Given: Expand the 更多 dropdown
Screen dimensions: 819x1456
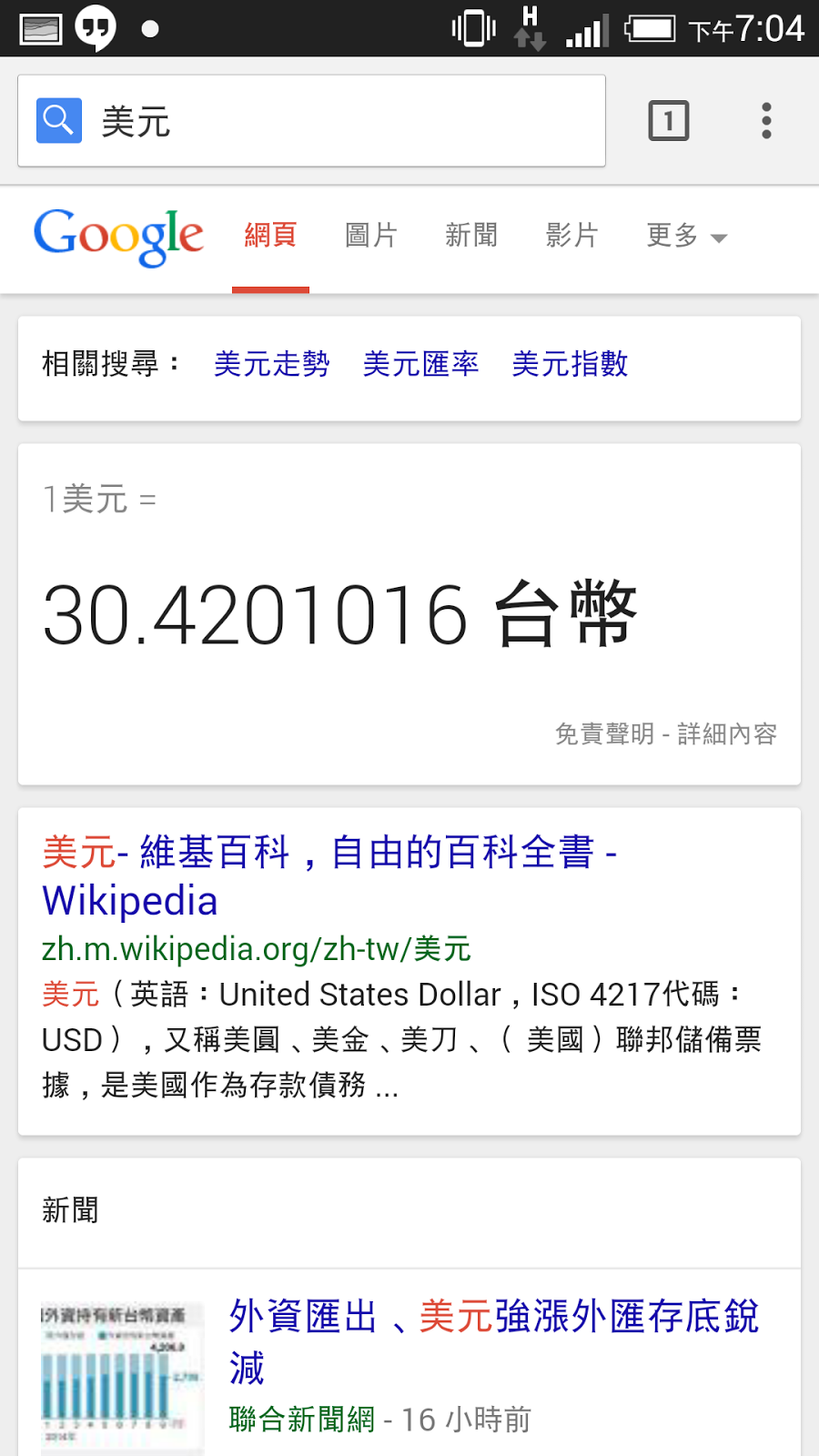Looking at the screenshot, I should pos(686,236).
